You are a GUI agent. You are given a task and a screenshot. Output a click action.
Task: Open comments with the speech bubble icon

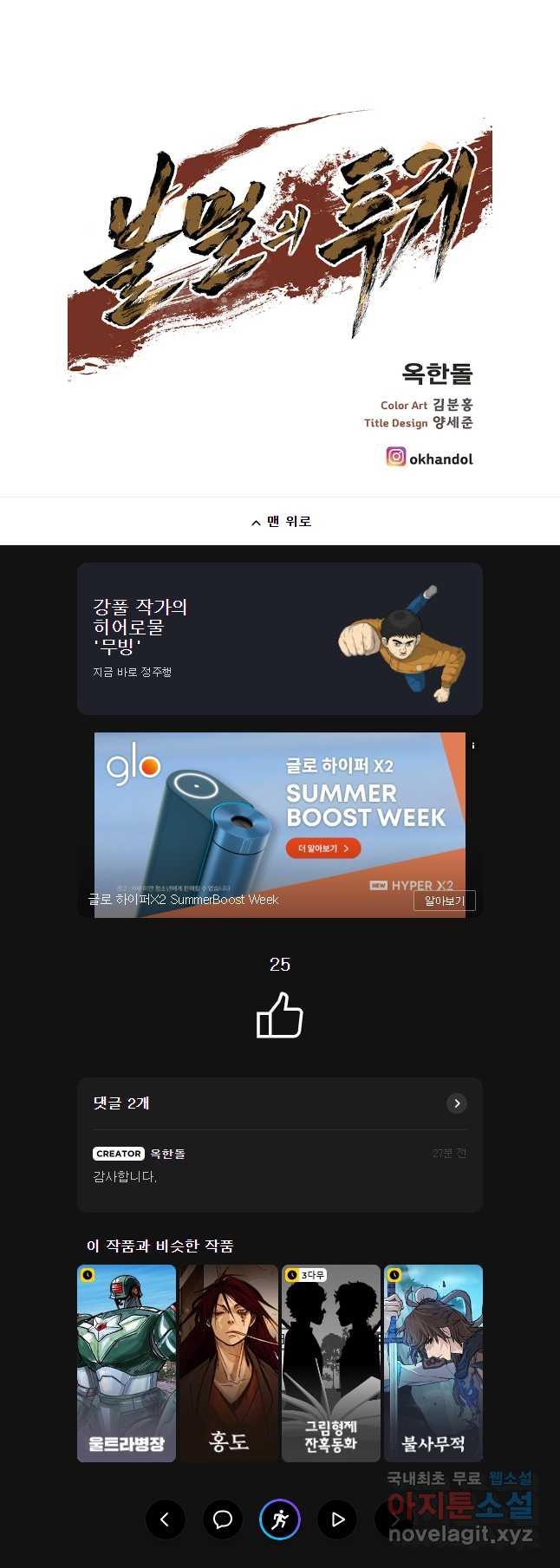[222, 1519]
